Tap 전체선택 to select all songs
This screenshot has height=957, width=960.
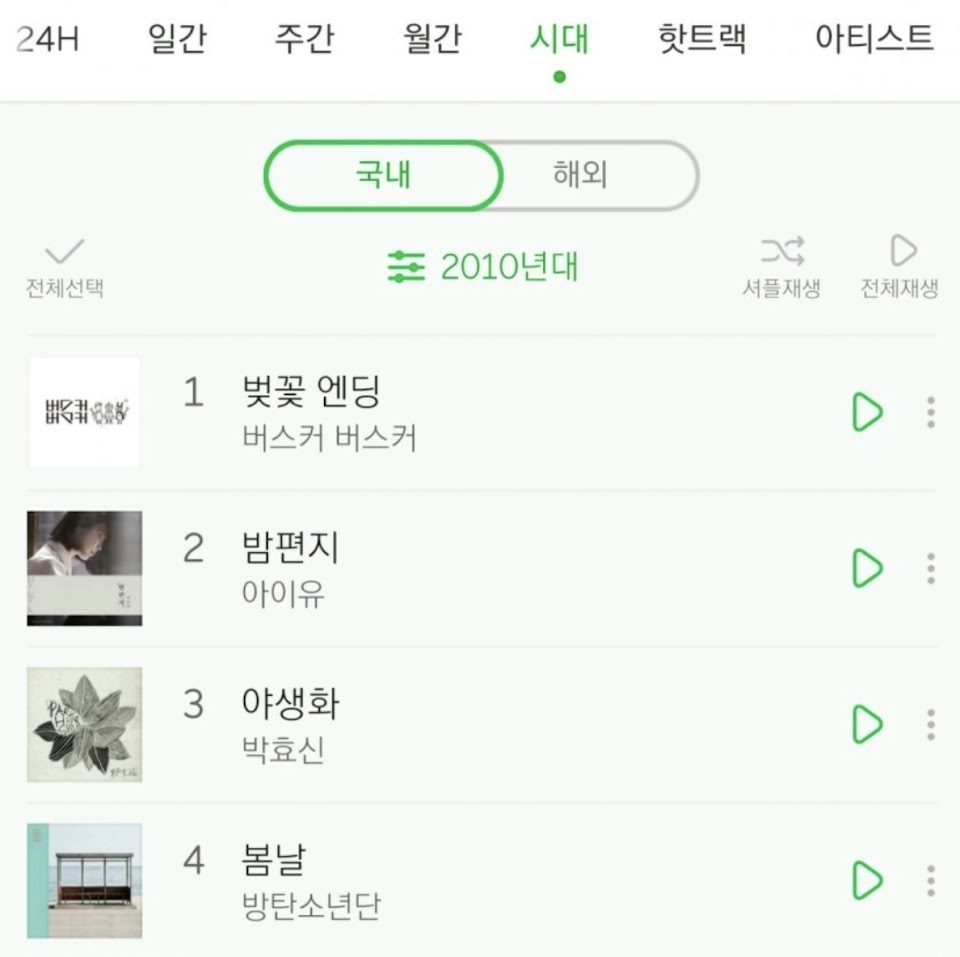pos(65,268)
